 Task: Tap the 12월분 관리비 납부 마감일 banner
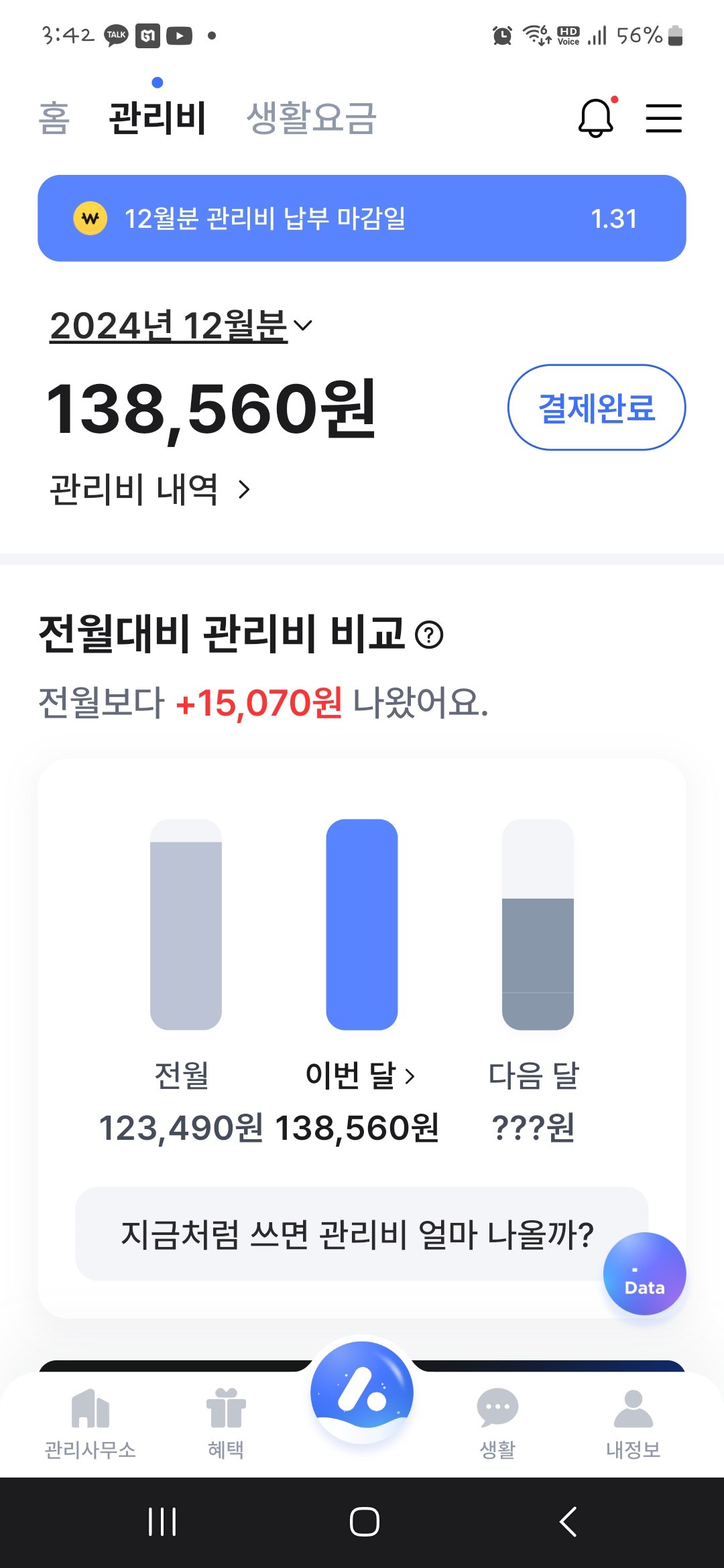(362, 218)
